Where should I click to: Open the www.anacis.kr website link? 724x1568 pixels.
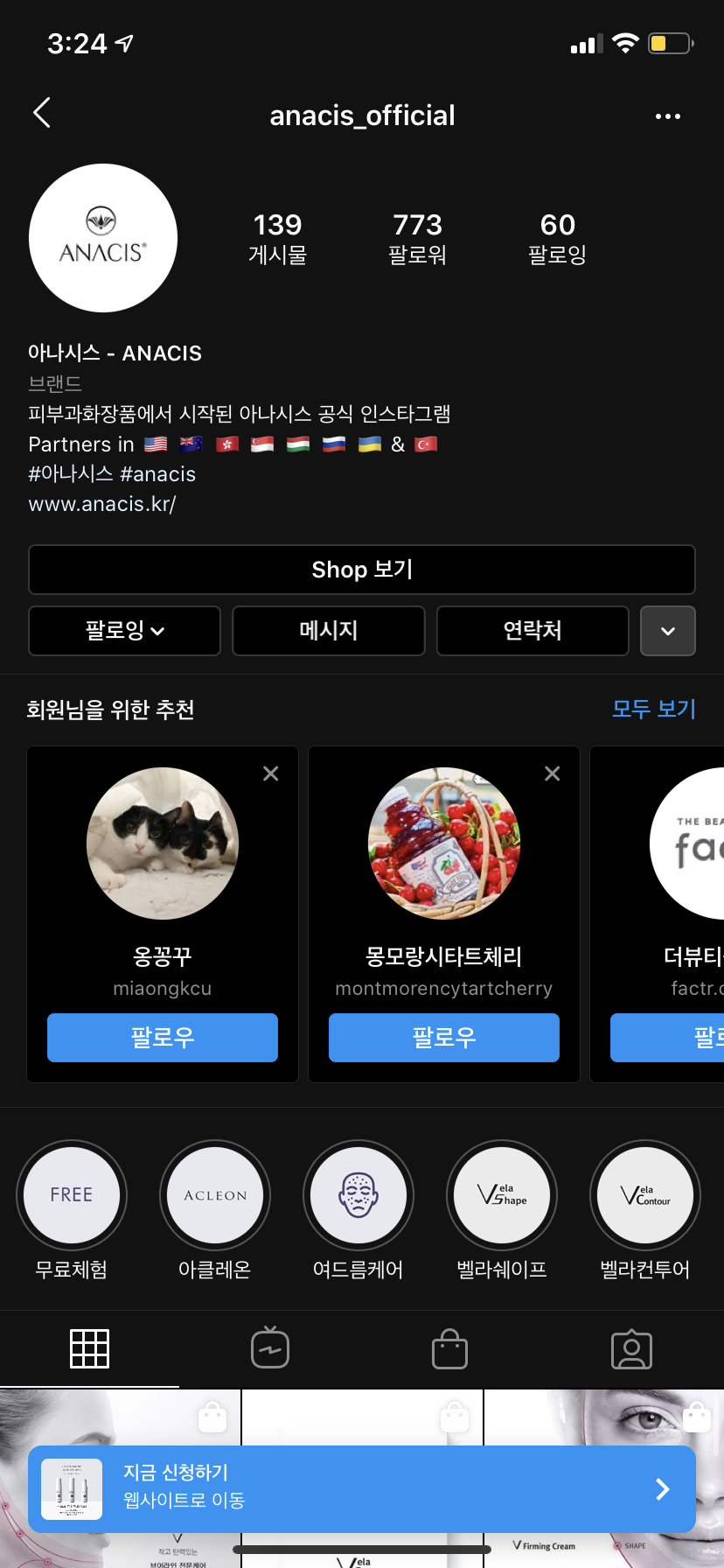102,504
